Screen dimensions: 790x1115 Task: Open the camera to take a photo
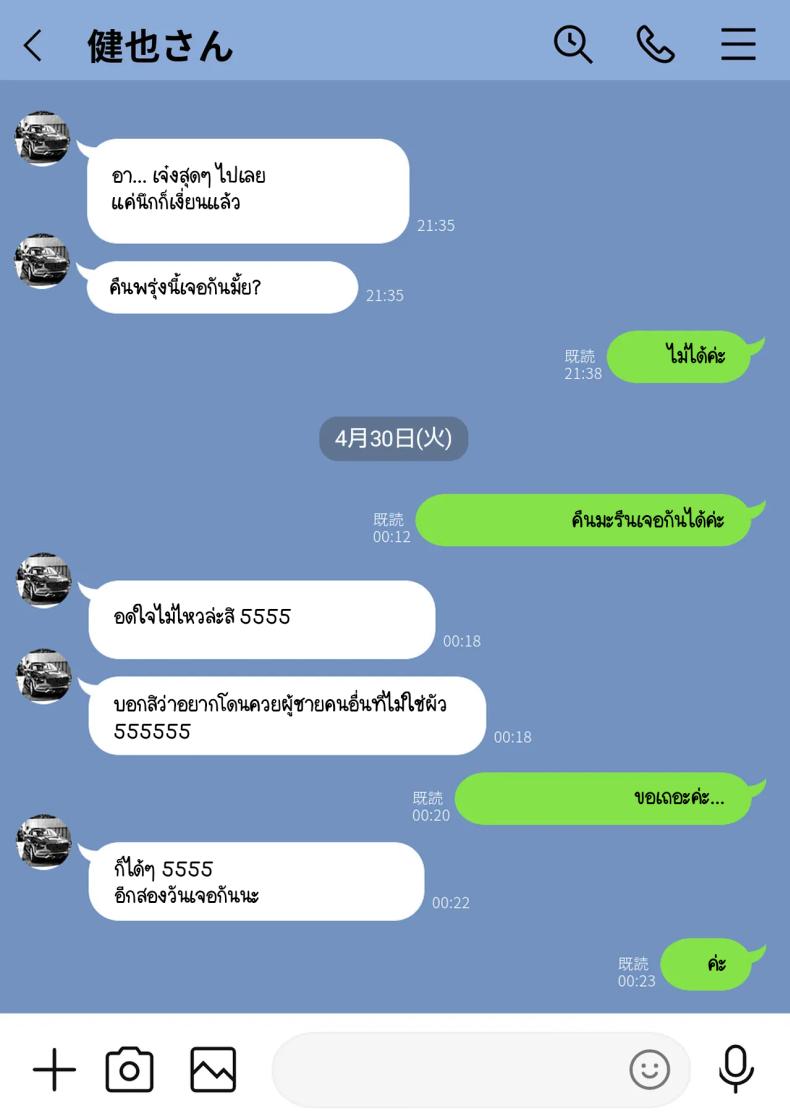[129, 1070]
